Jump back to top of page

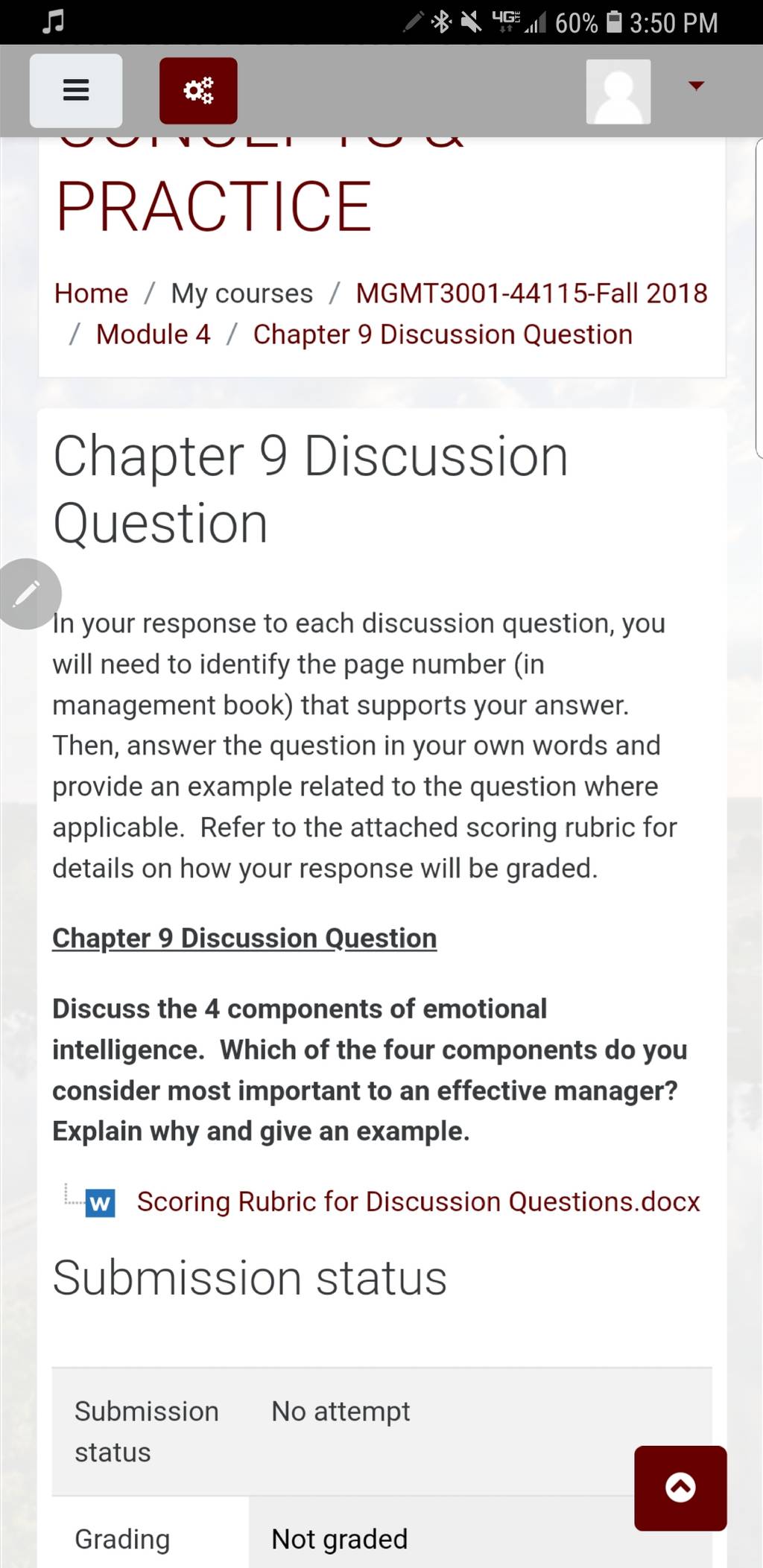(680, 1488)
